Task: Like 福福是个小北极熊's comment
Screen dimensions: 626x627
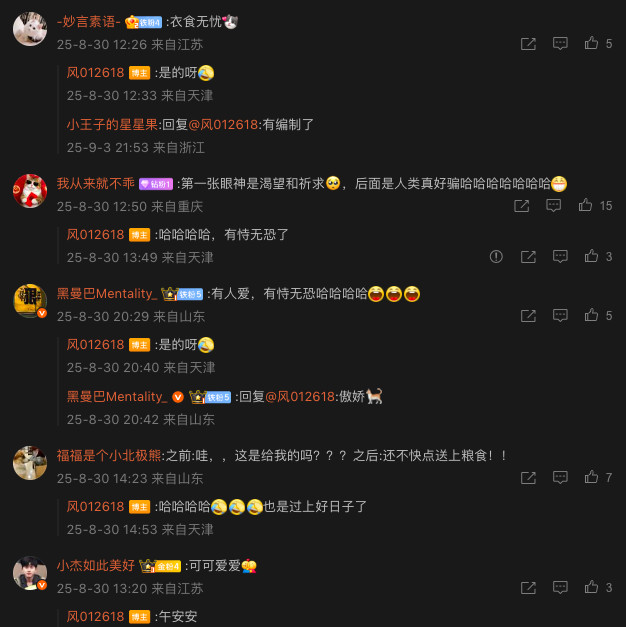Action: 591,478
